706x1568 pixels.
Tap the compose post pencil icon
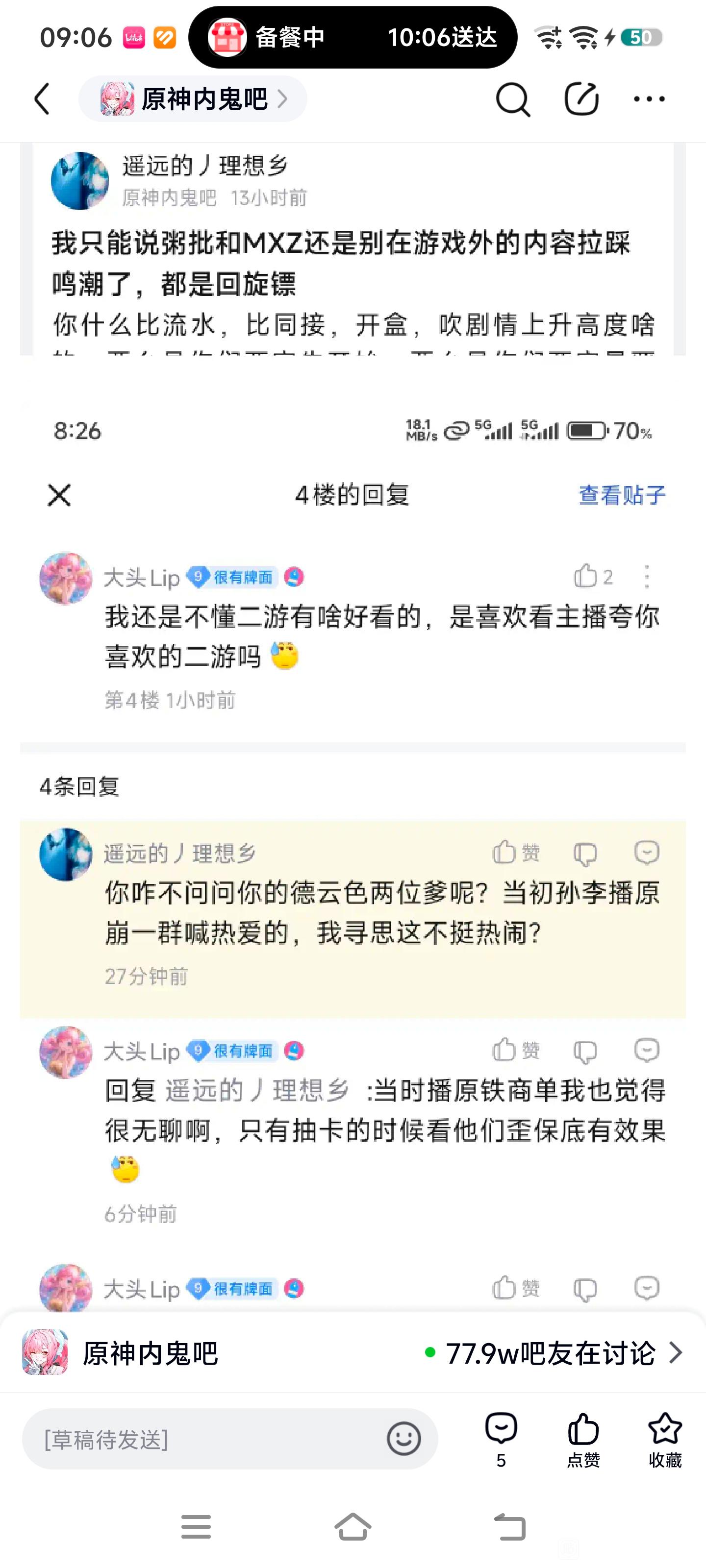point(581,99)
